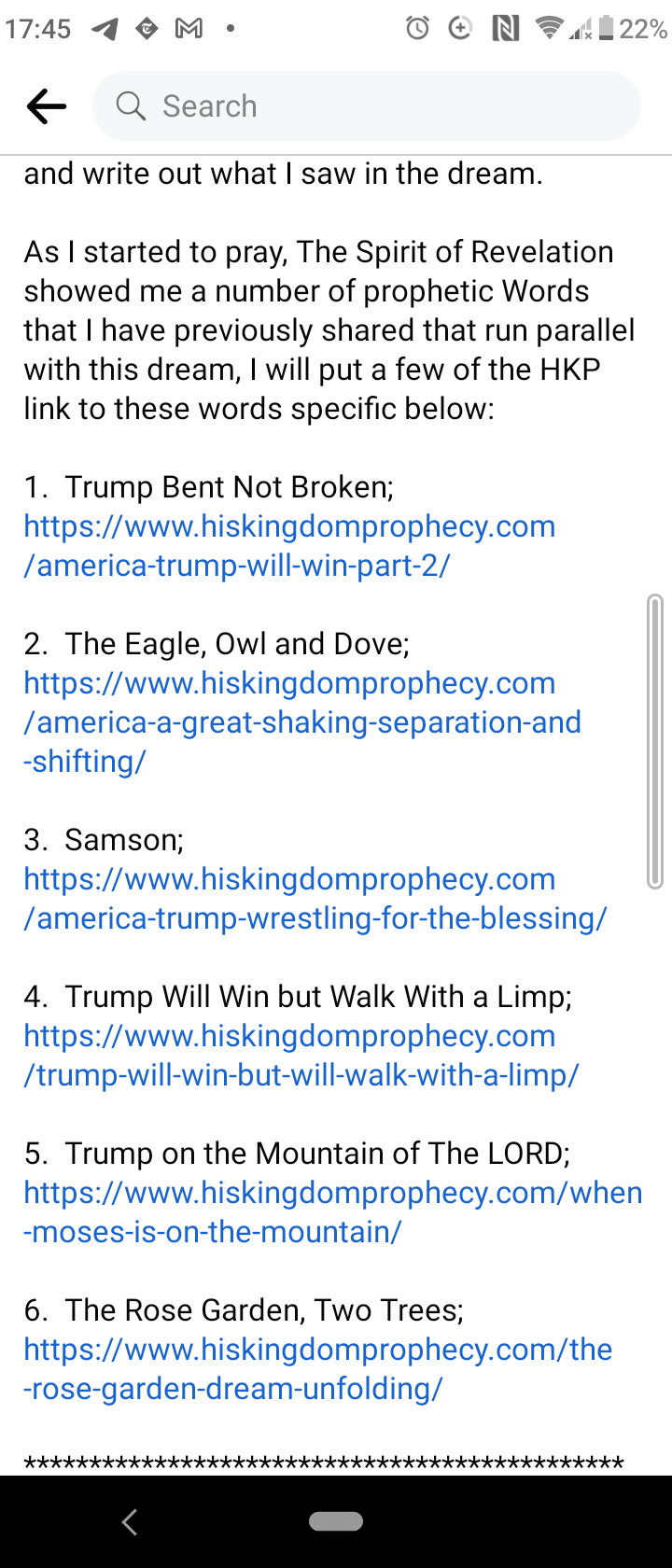Screen dimensions: 672x1568
Task: Tap the system back button
Action: 131,1522
